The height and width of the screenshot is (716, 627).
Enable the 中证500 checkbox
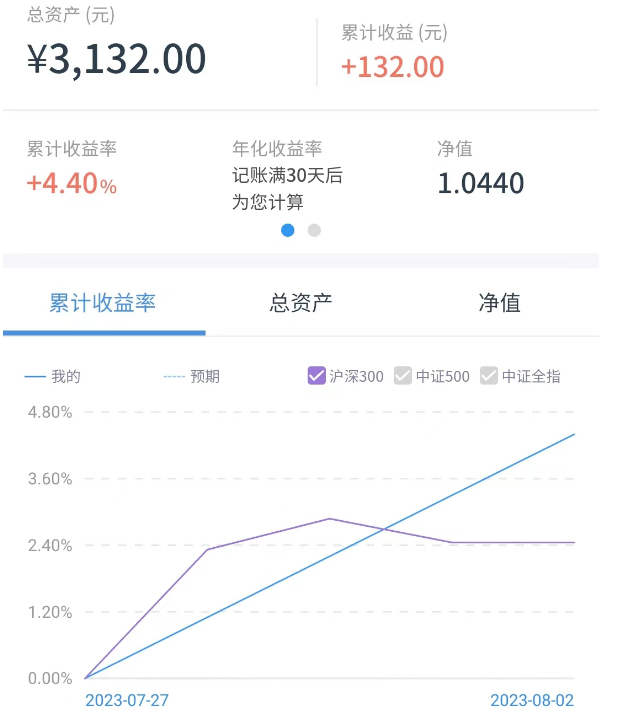(403, 376)
